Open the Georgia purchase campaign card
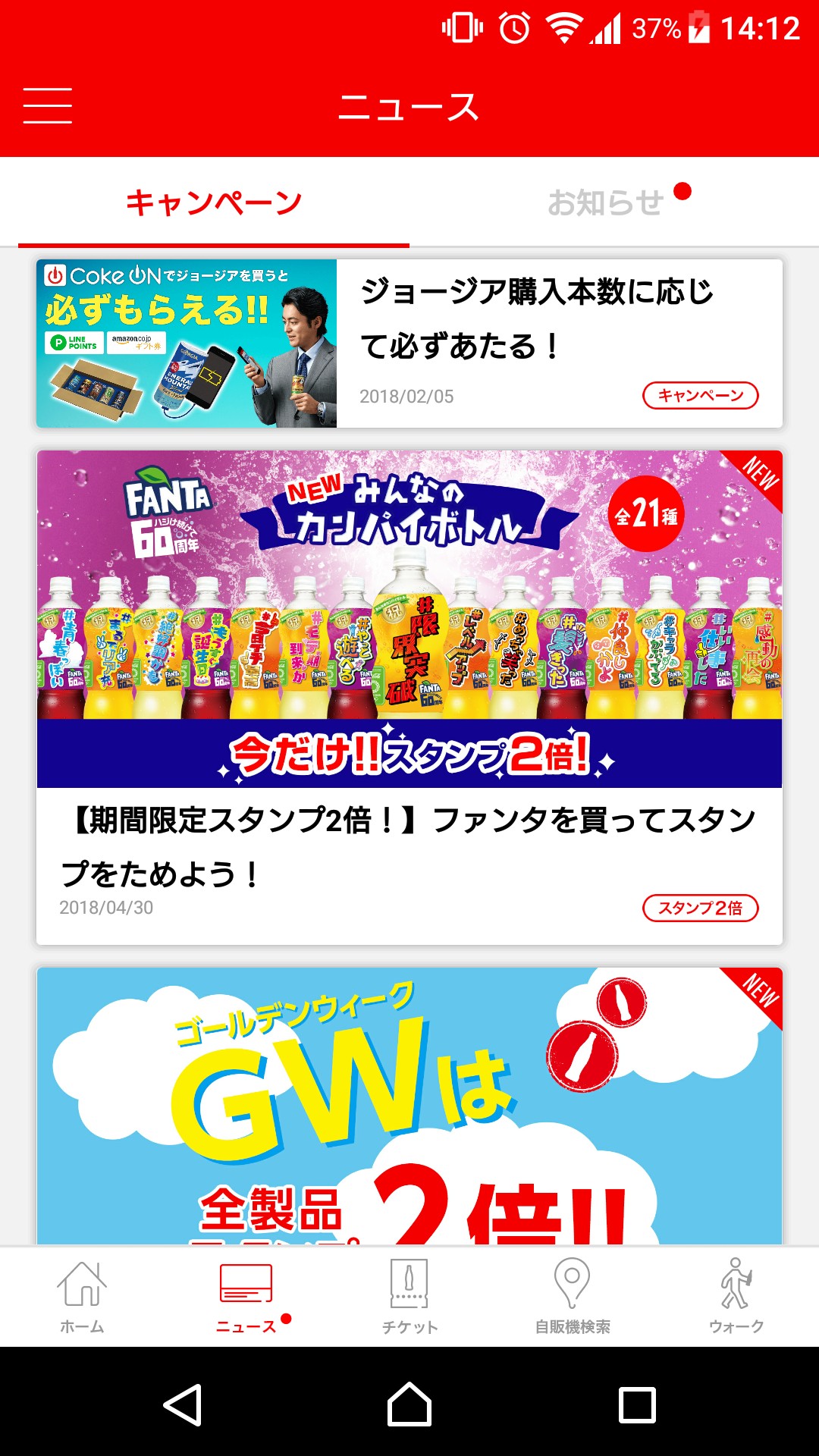The image size is (819, 1456). tap(409, 344)
